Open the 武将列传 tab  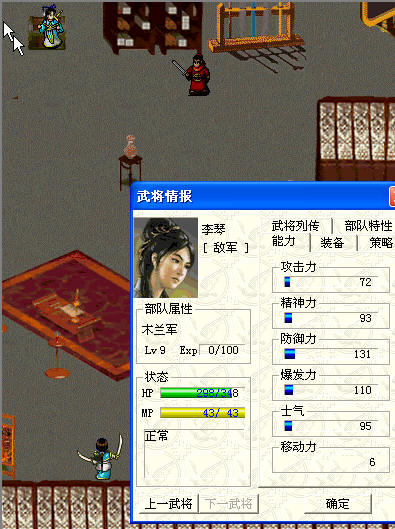click(x=296, y=226)
